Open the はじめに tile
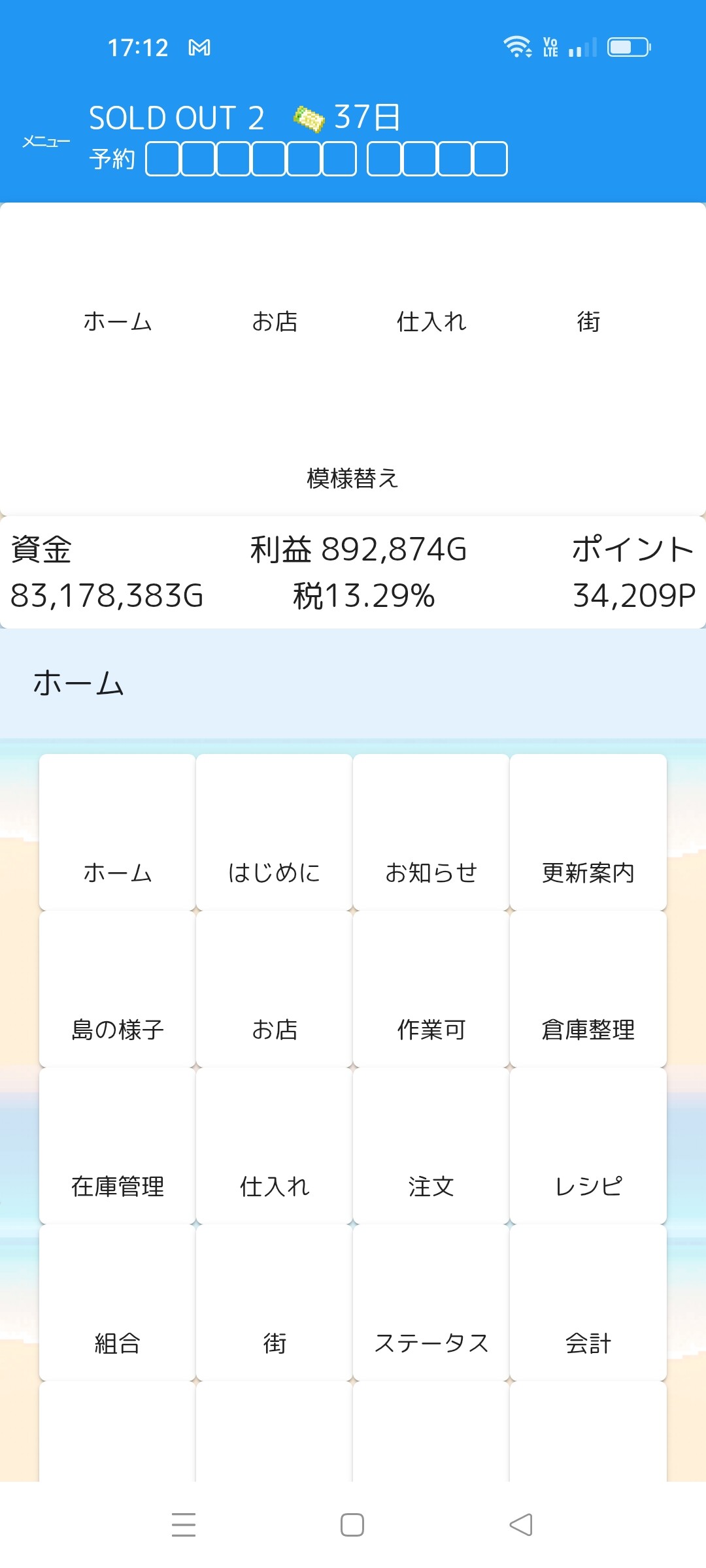 [x=275, y=832]
